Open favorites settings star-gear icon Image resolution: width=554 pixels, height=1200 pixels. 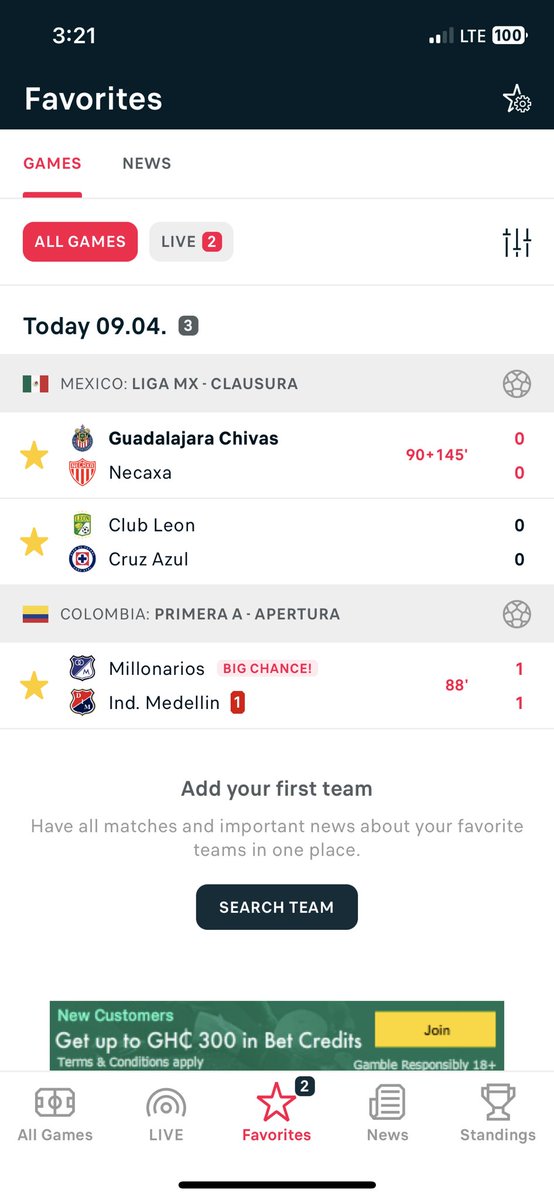pos(516,99)
